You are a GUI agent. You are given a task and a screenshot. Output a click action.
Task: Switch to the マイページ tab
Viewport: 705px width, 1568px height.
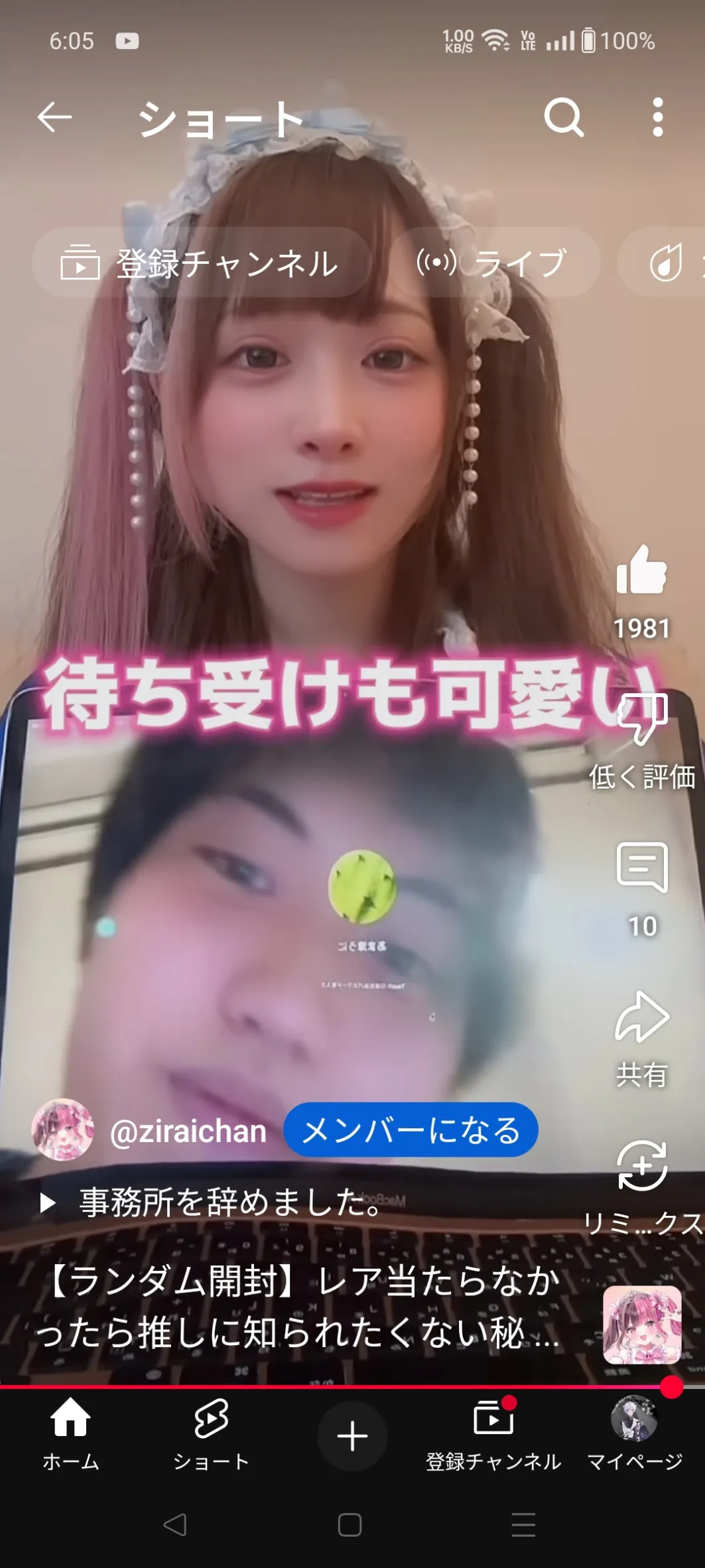635,1435
